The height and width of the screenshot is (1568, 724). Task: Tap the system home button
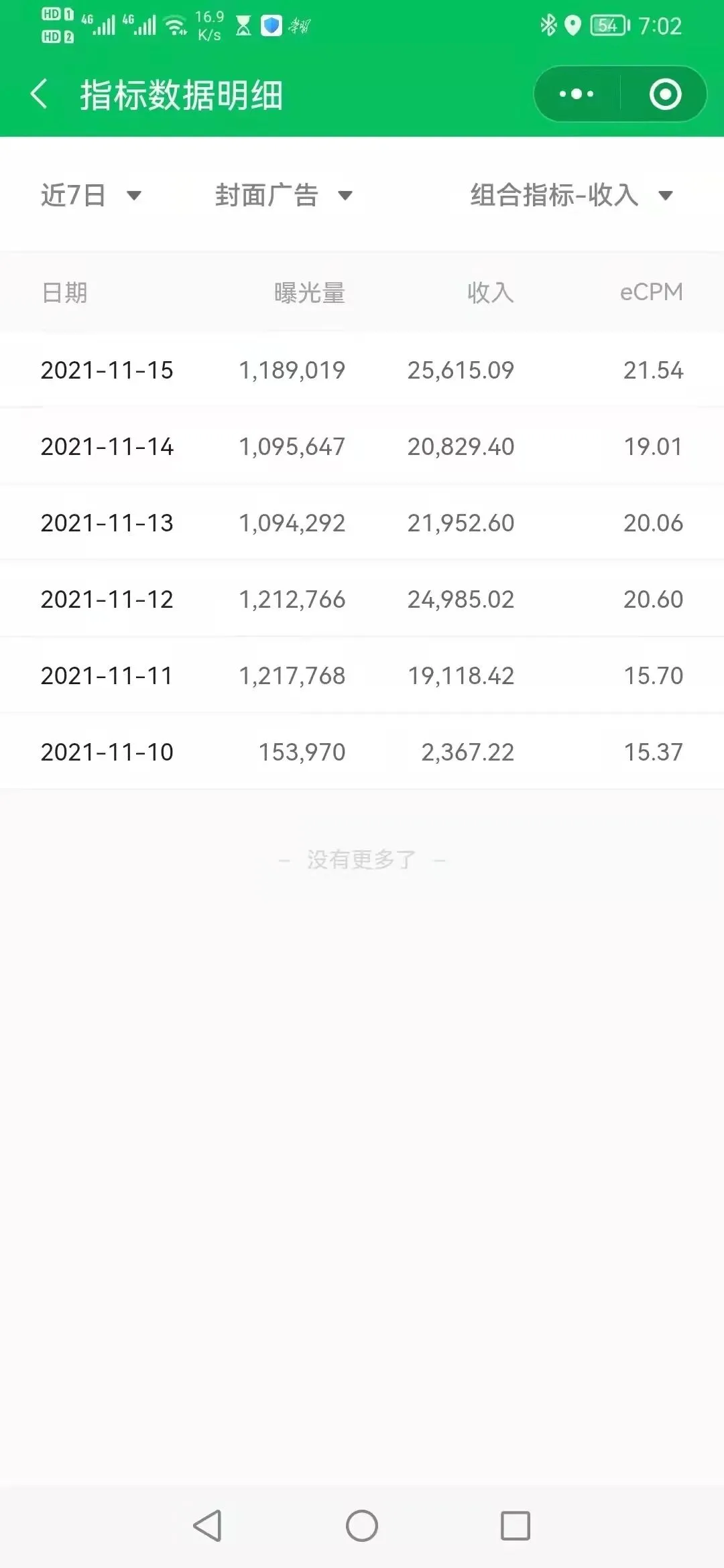(x=362, y=1526)
